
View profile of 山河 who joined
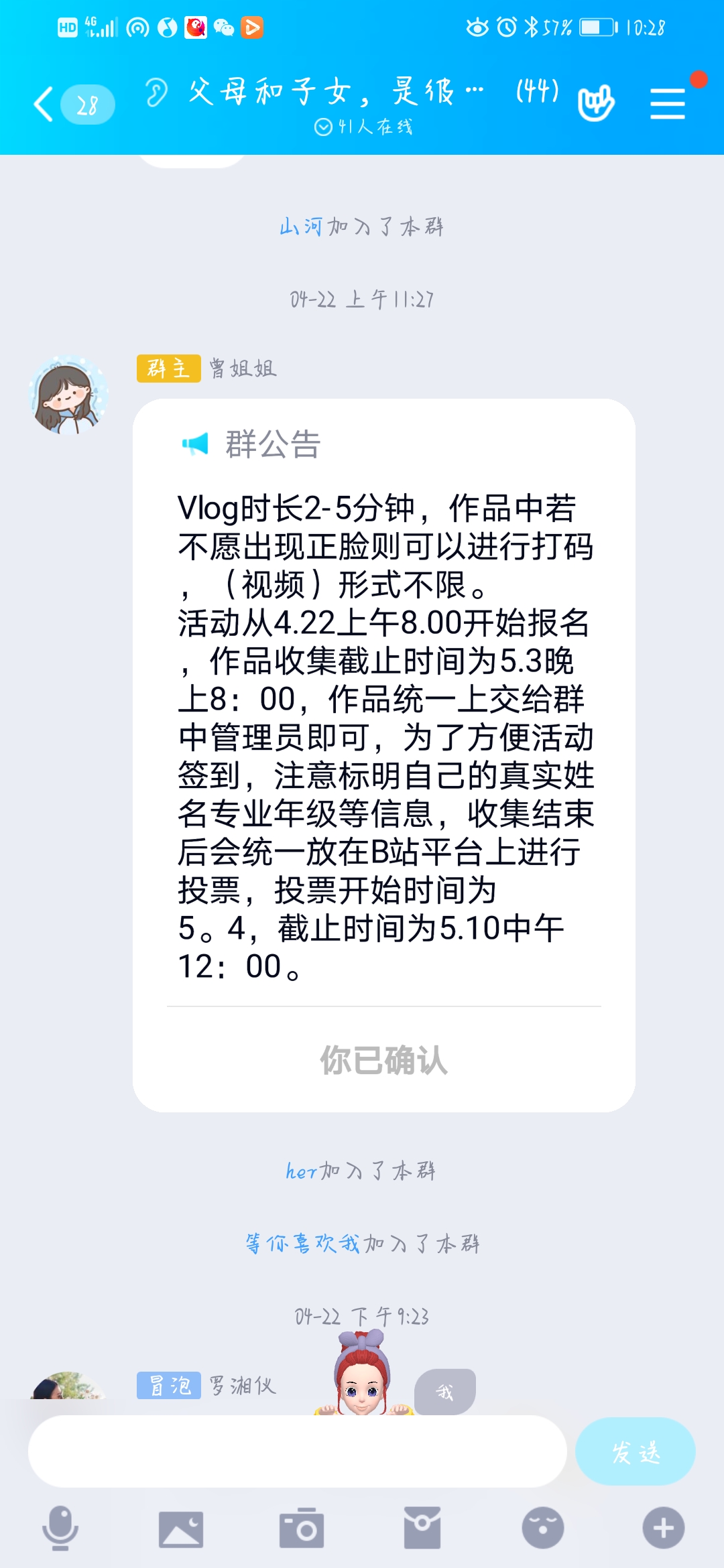301,227
